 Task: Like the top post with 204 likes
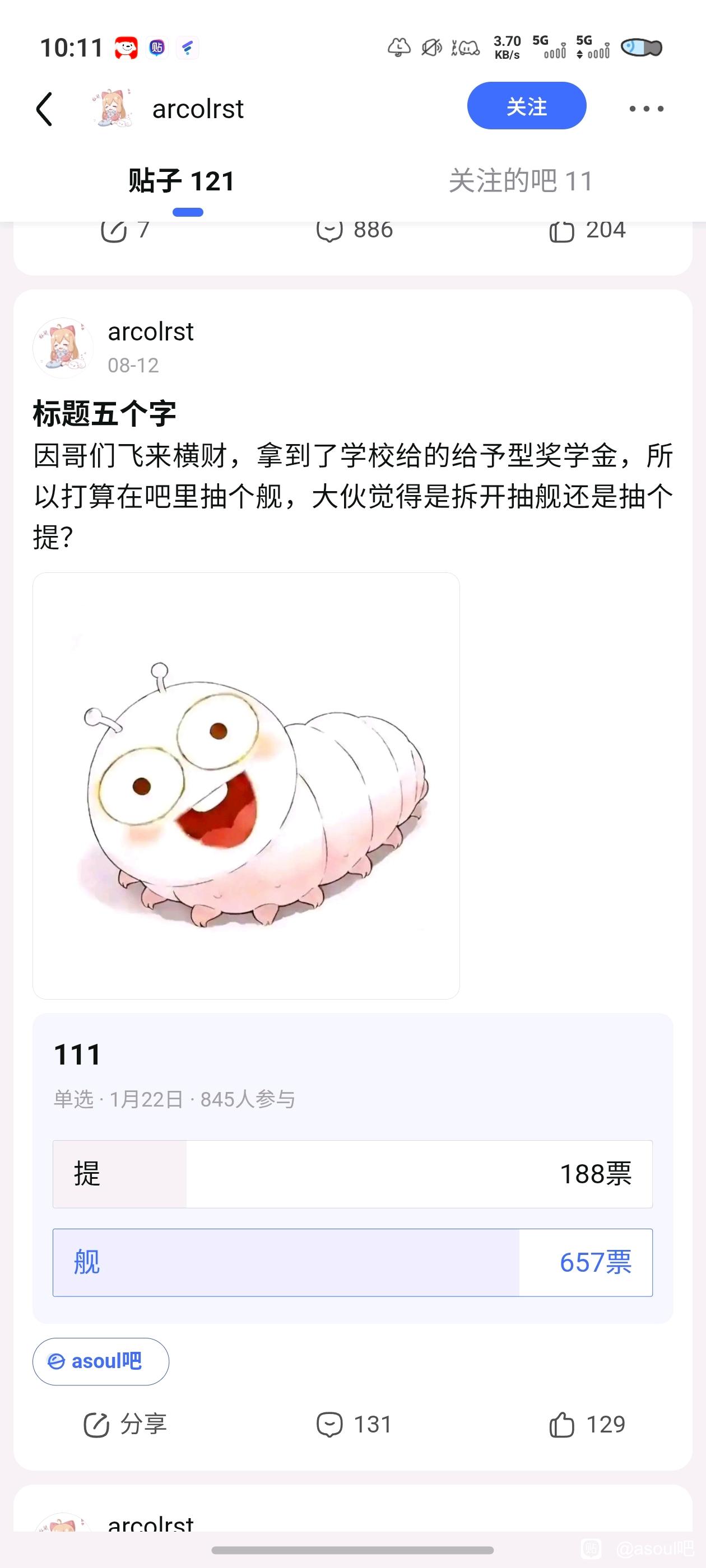[x=587, y=231]
